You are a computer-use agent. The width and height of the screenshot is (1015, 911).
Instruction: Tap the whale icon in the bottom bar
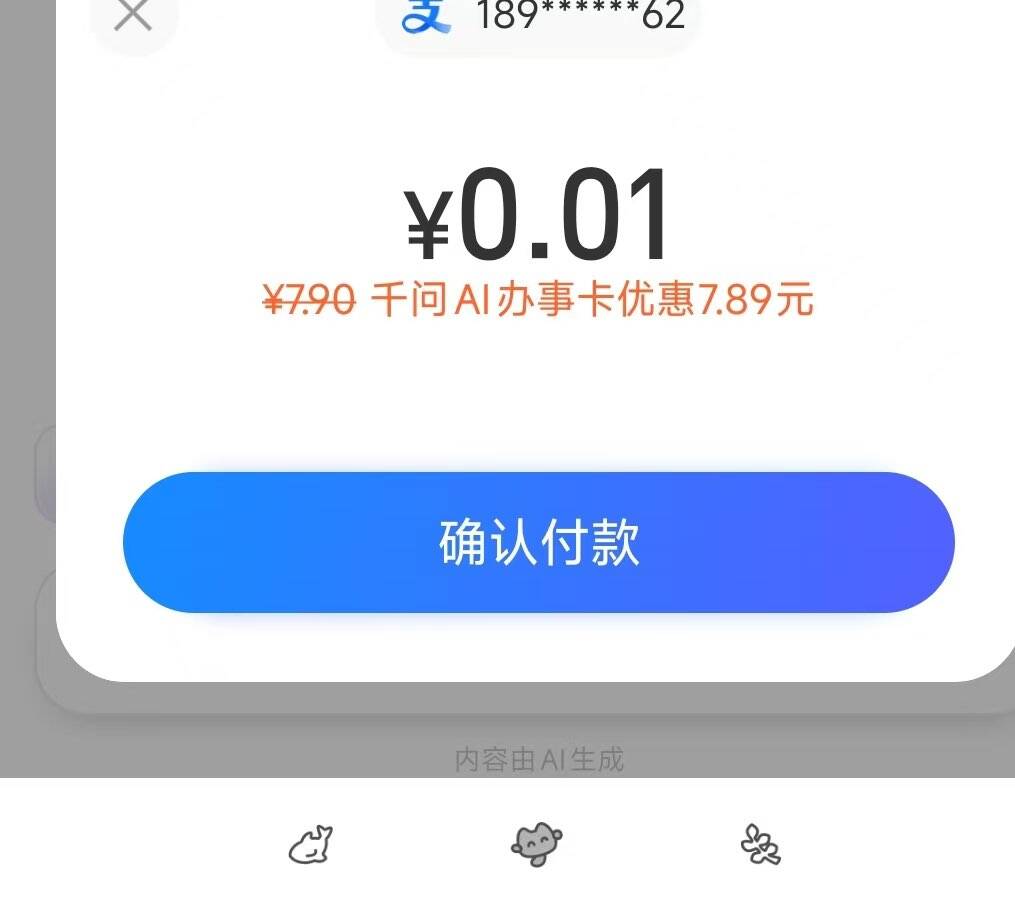311,846
